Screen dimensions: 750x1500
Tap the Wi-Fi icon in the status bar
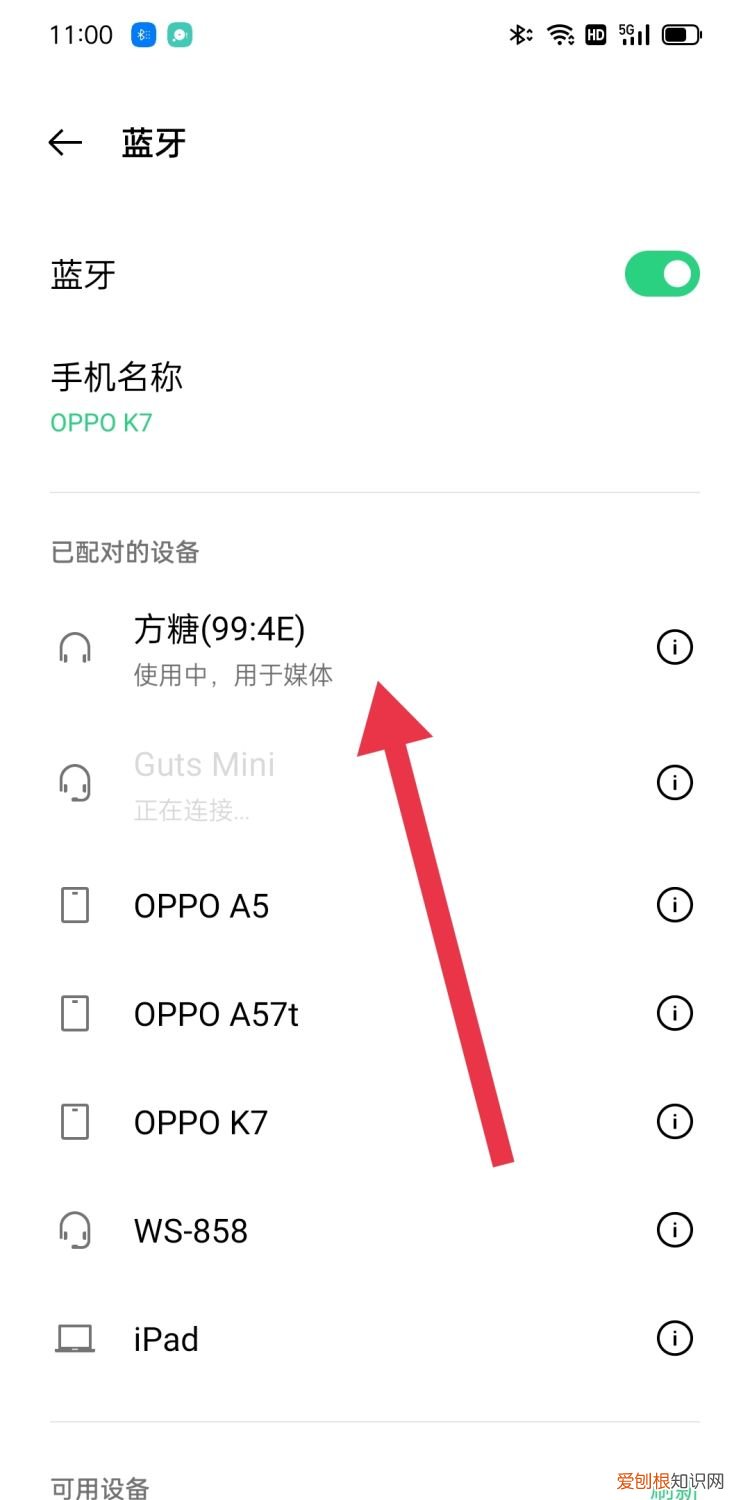coord(557,34)
